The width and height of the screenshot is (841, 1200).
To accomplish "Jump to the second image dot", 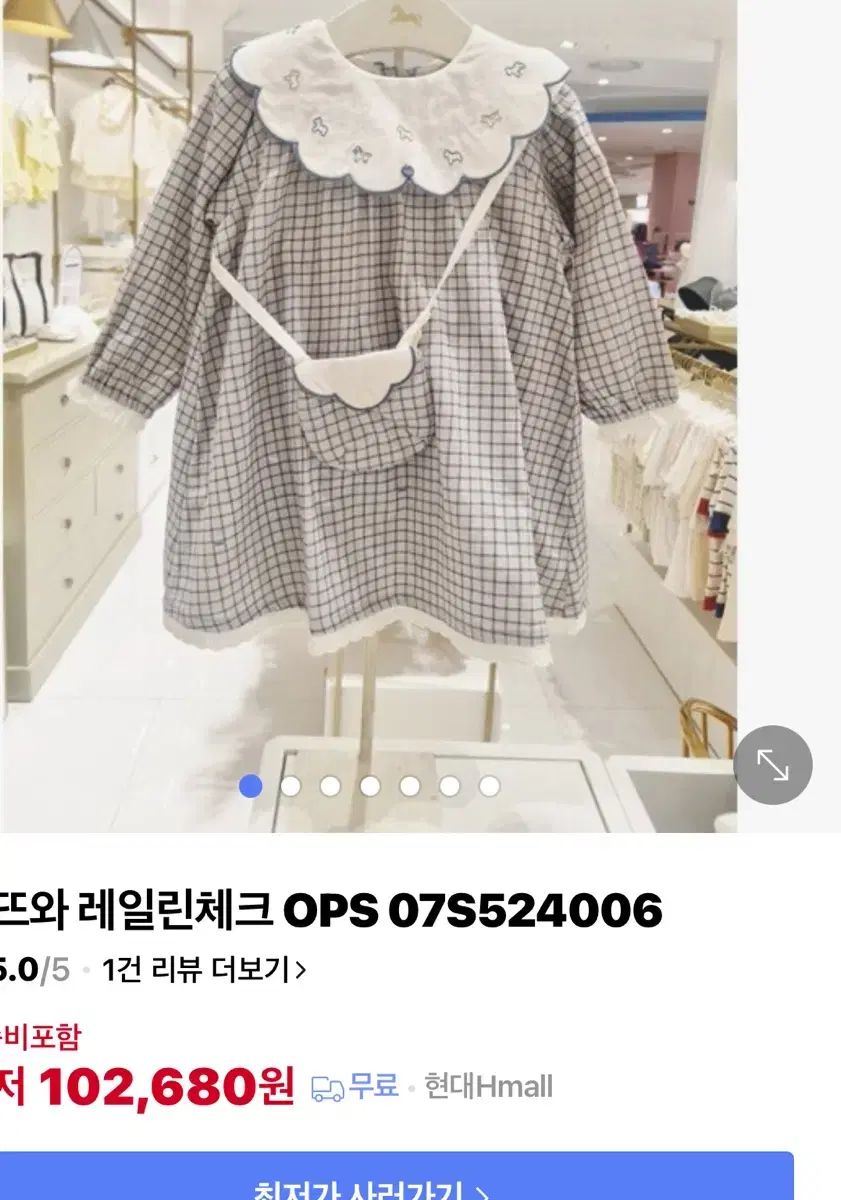I will point(290,786).
